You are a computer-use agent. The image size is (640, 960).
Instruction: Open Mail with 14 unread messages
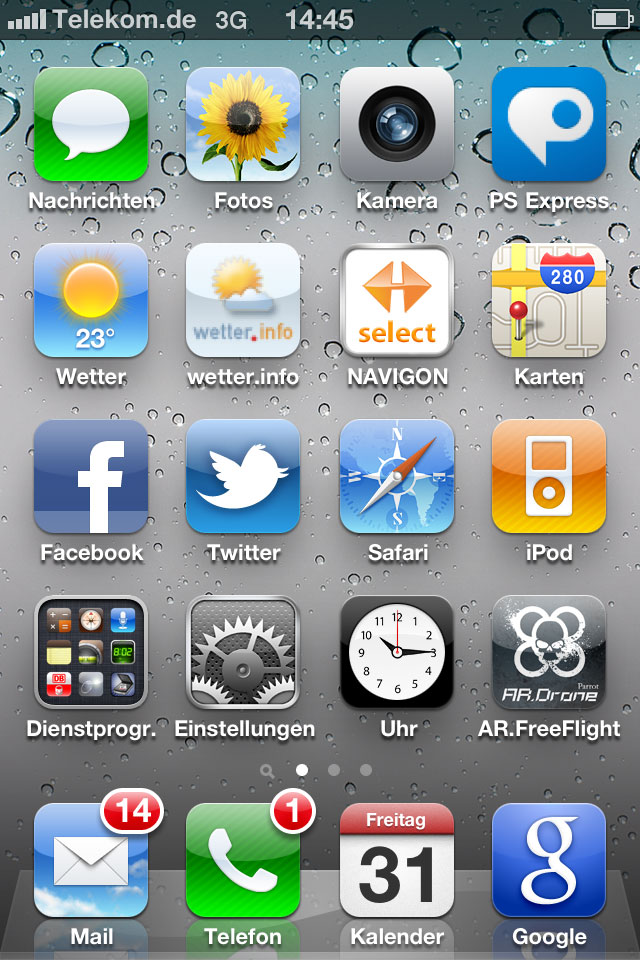[x=91, y=861]
